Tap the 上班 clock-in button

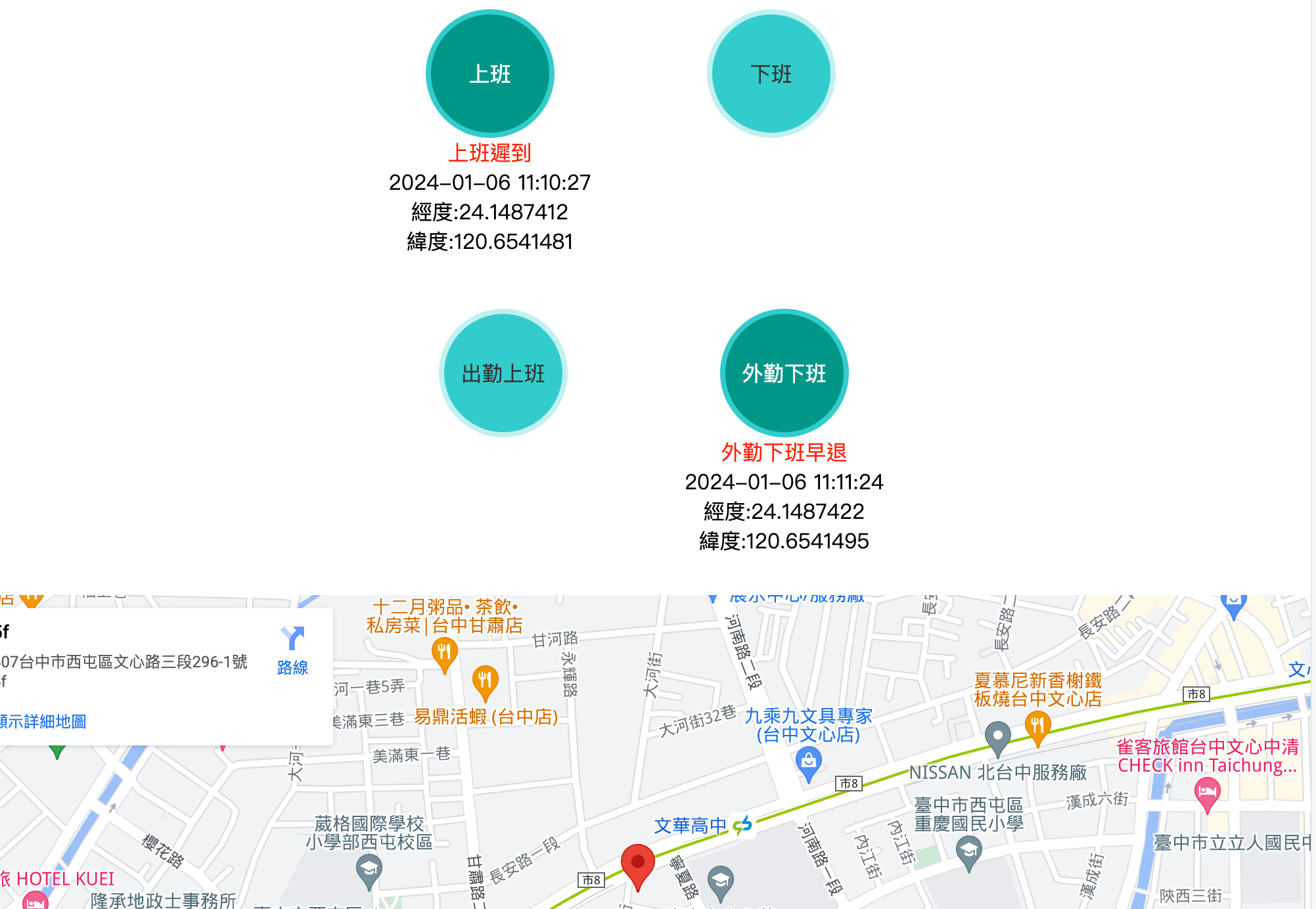click(x=489, y=74)
